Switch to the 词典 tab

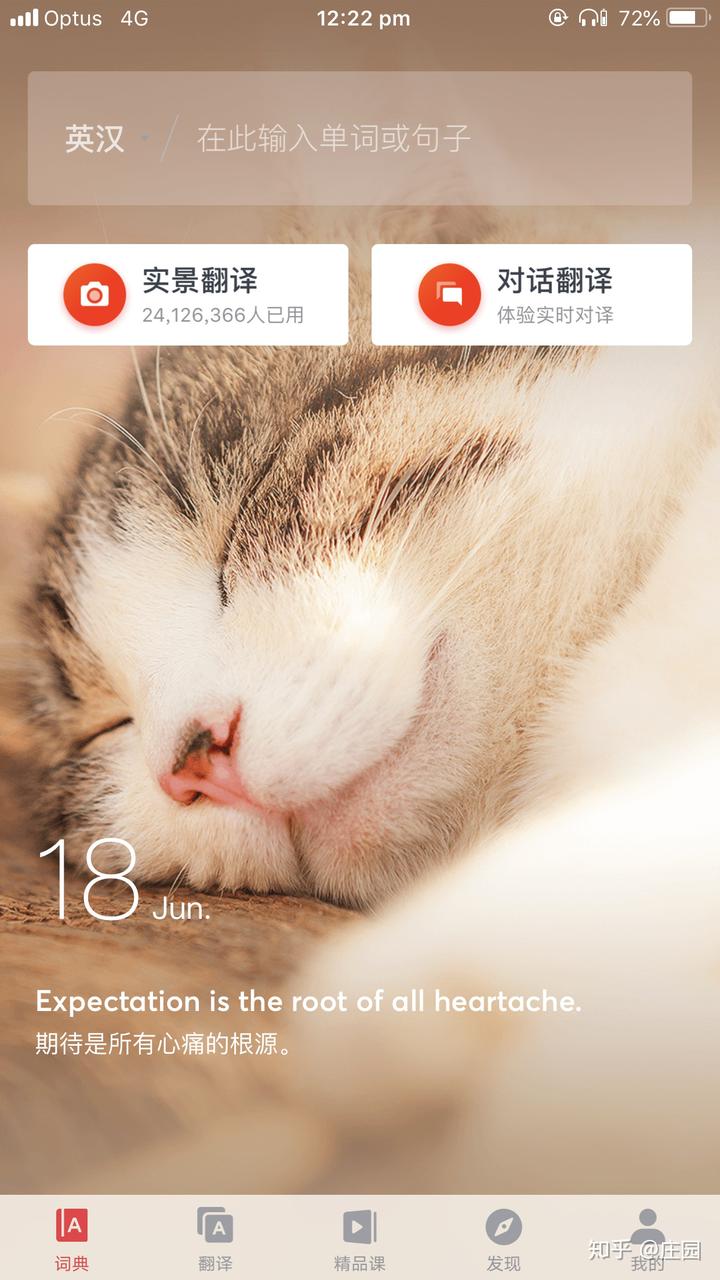pyautogui.click(x=72, y=1238)
